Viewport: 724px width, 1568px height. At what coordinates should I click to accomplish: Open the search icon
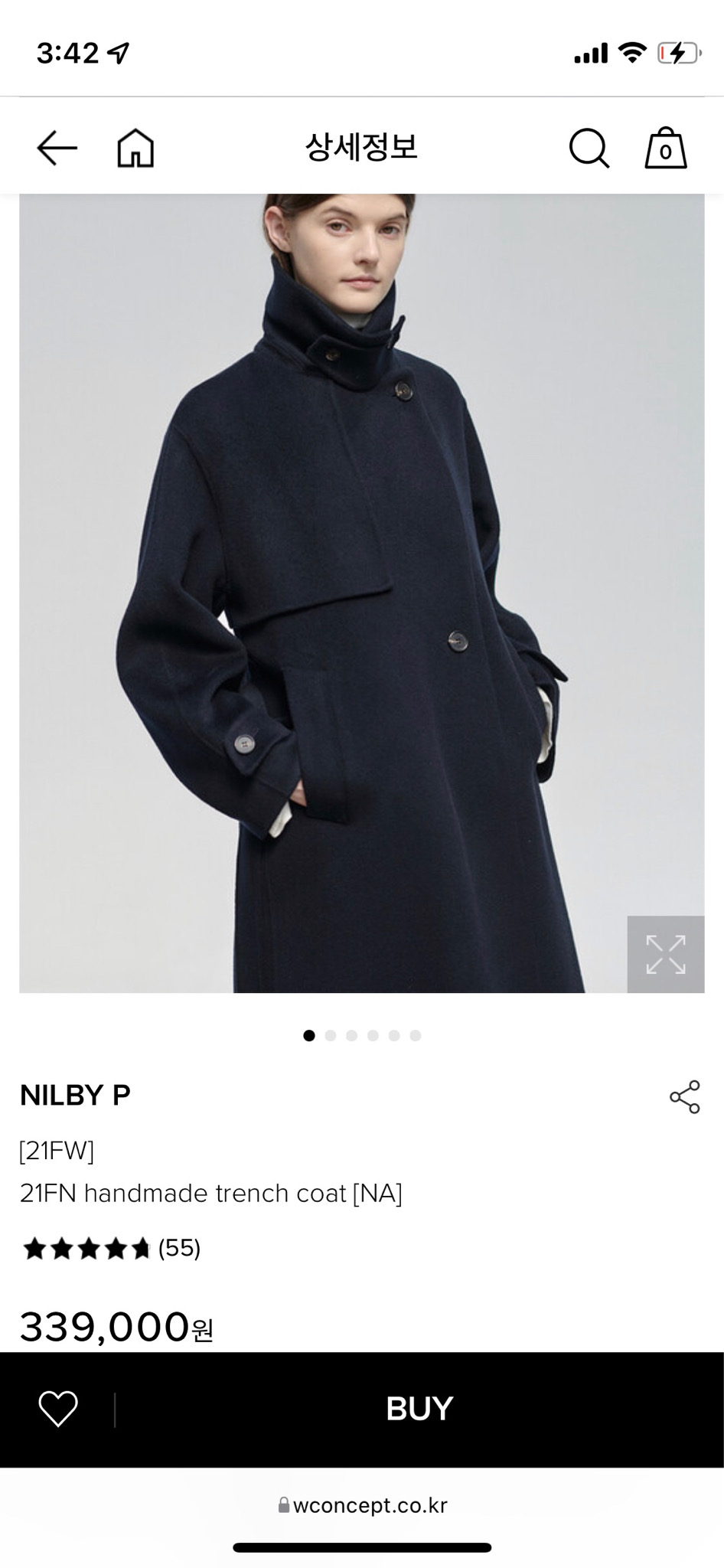589,147
